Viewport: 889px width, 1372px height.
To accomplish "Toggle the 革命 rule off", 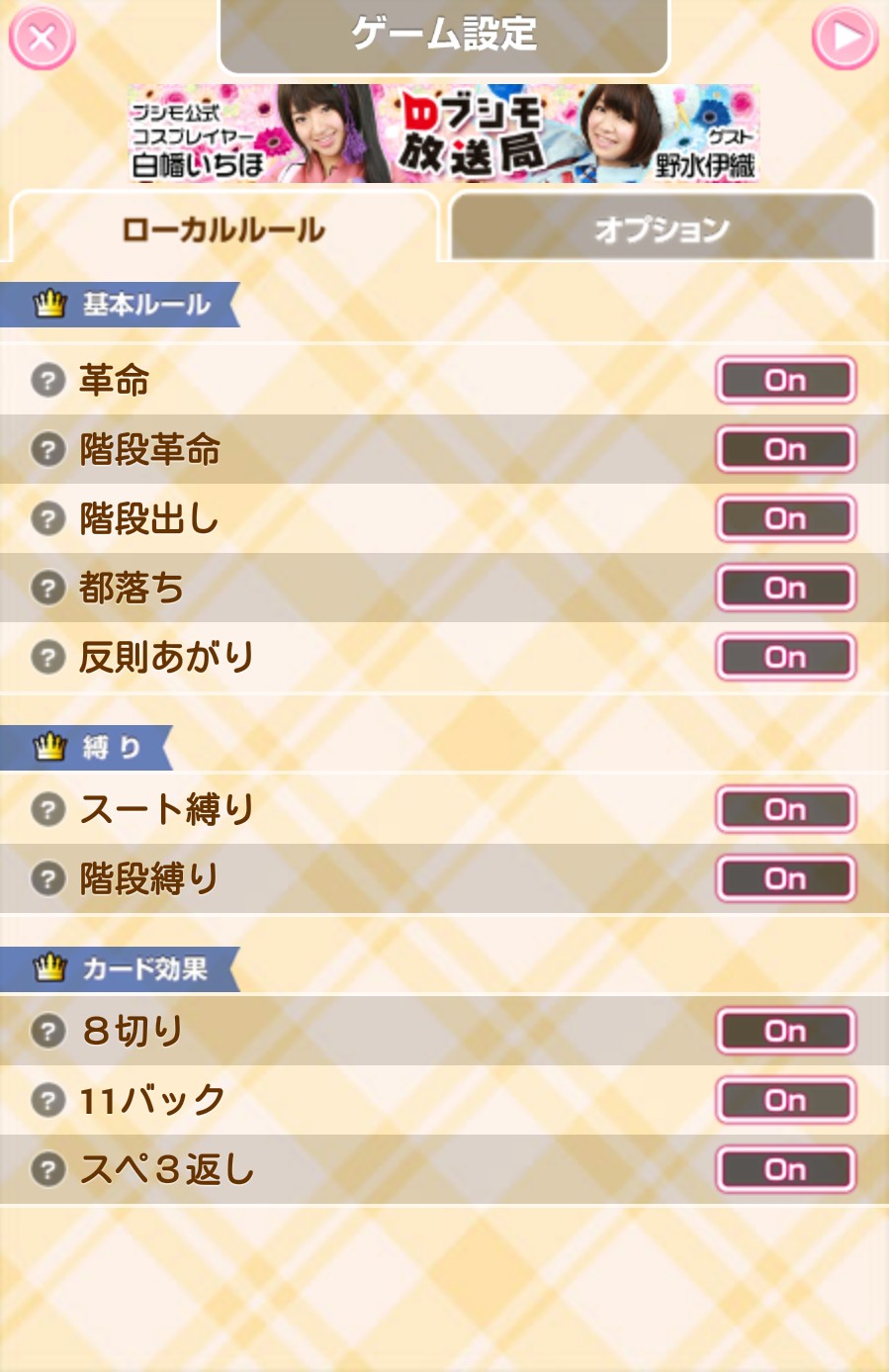I will [785, 380].
